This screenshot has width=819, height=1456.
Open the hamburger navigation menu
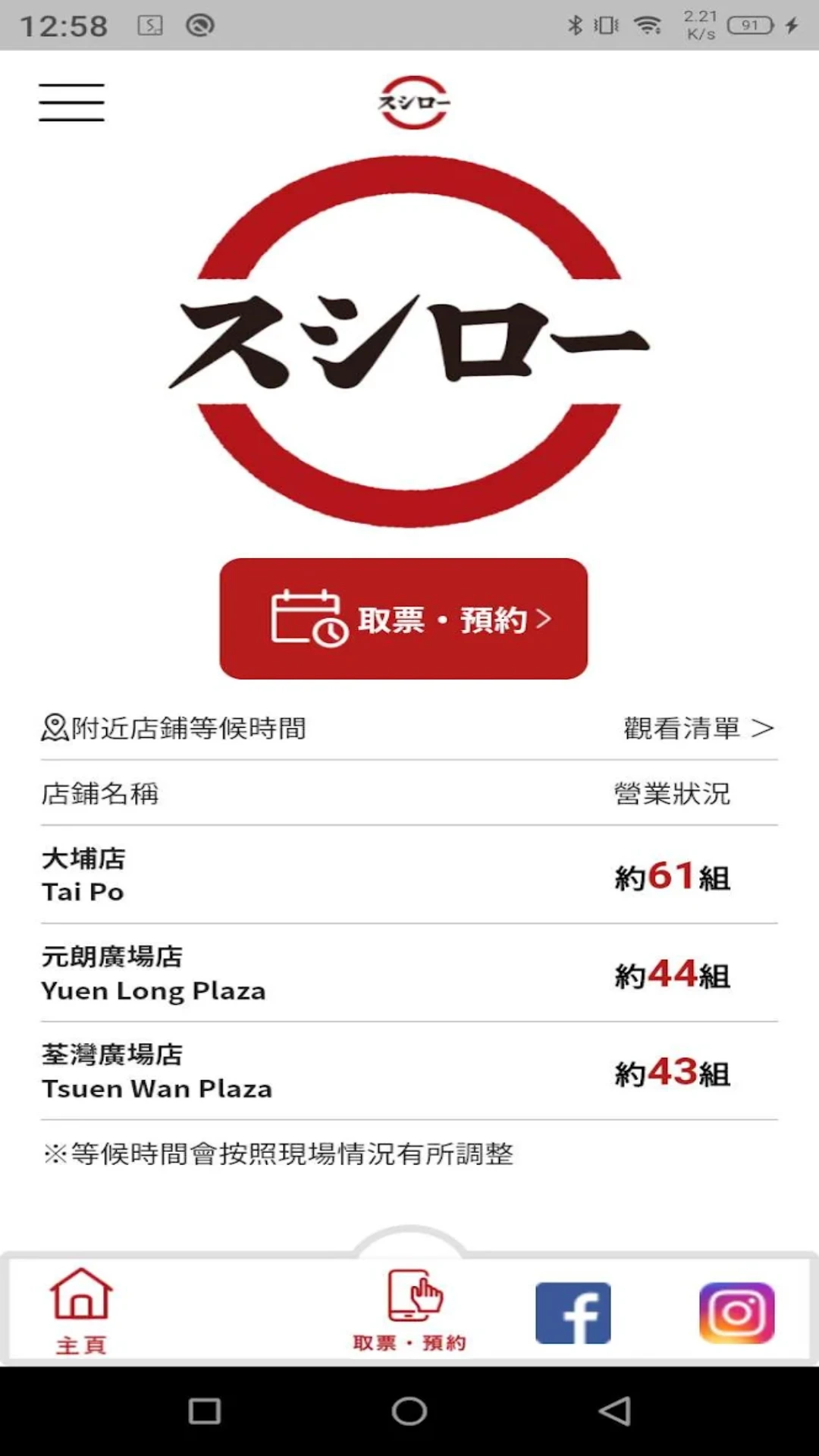72,102
